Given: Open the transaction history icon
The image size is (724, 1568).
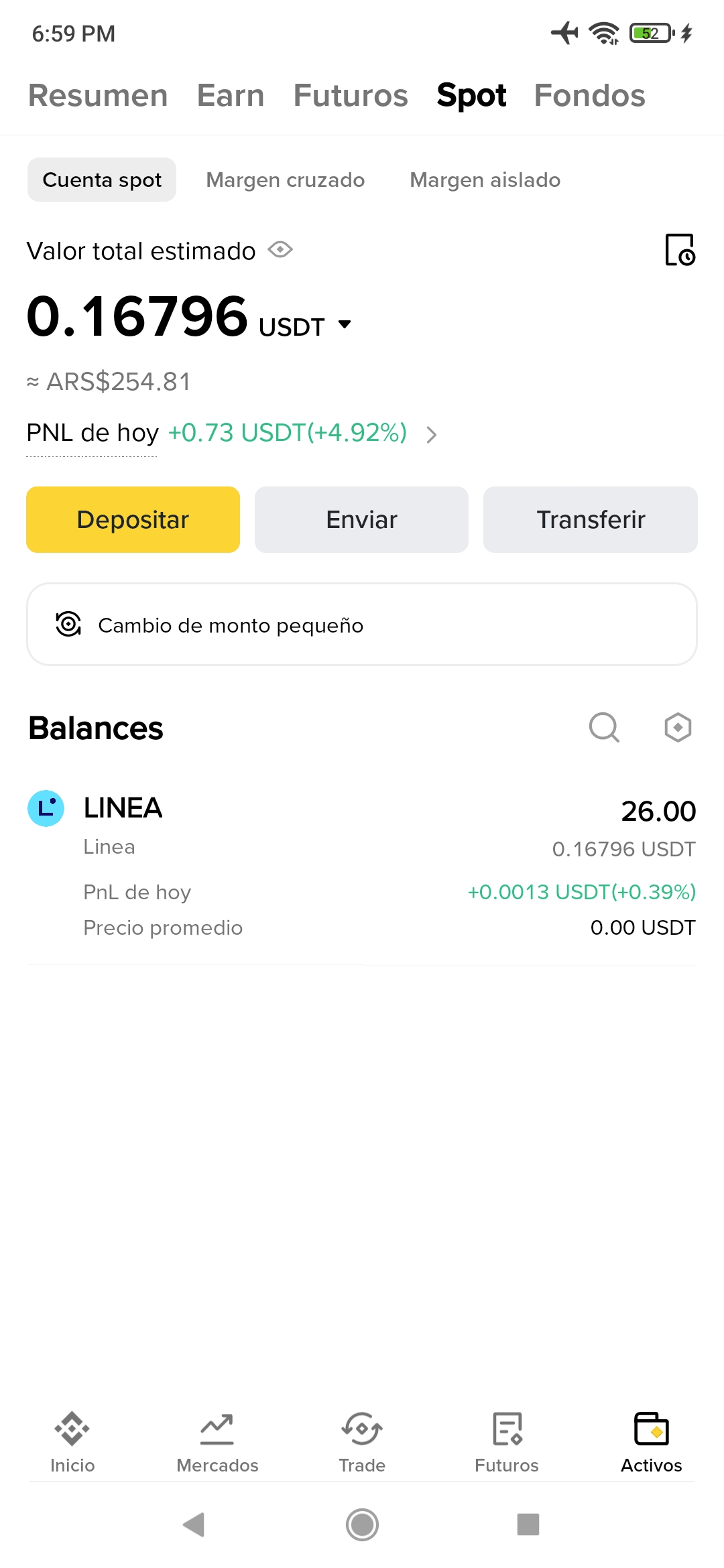Looking at the screenshot, I should tap(680, 250).
